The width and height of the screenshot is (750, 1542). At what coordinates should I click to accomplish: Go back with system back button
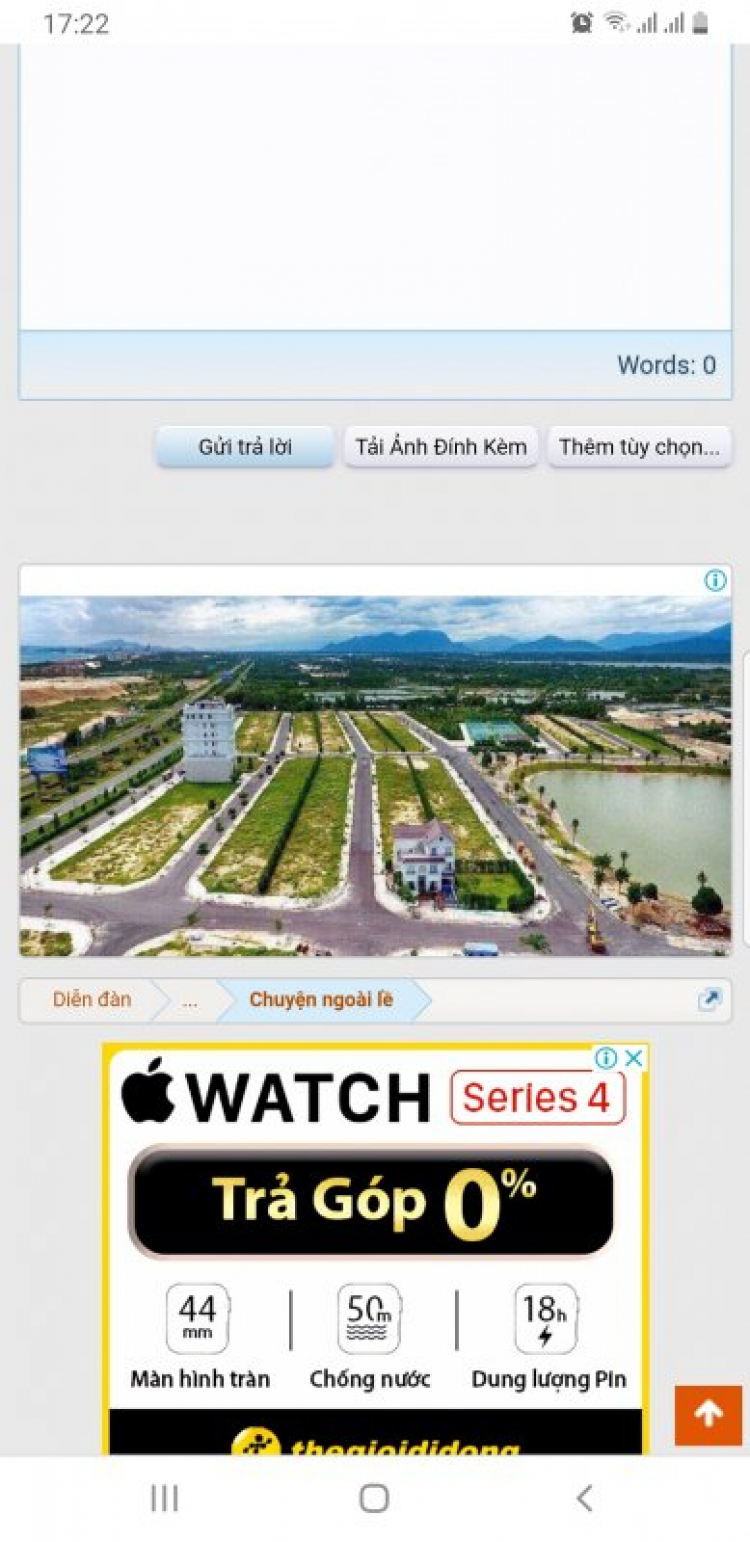coord(585,1497)
